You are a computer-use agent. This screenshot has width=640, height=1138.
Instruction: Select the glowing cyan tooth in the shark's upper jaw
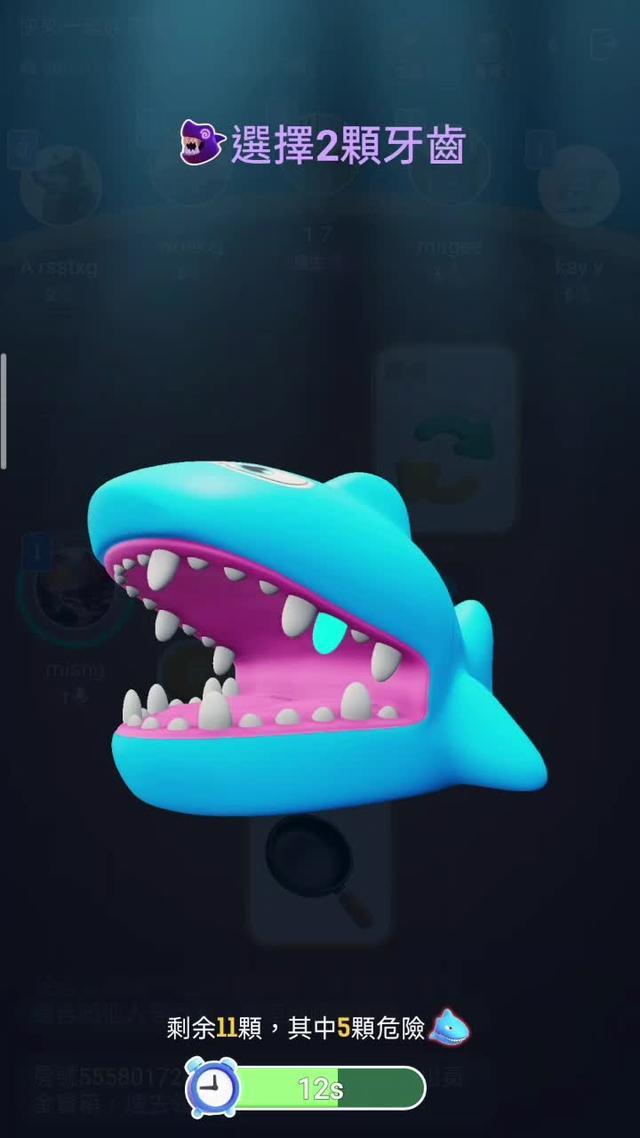[x=327, y=632]
